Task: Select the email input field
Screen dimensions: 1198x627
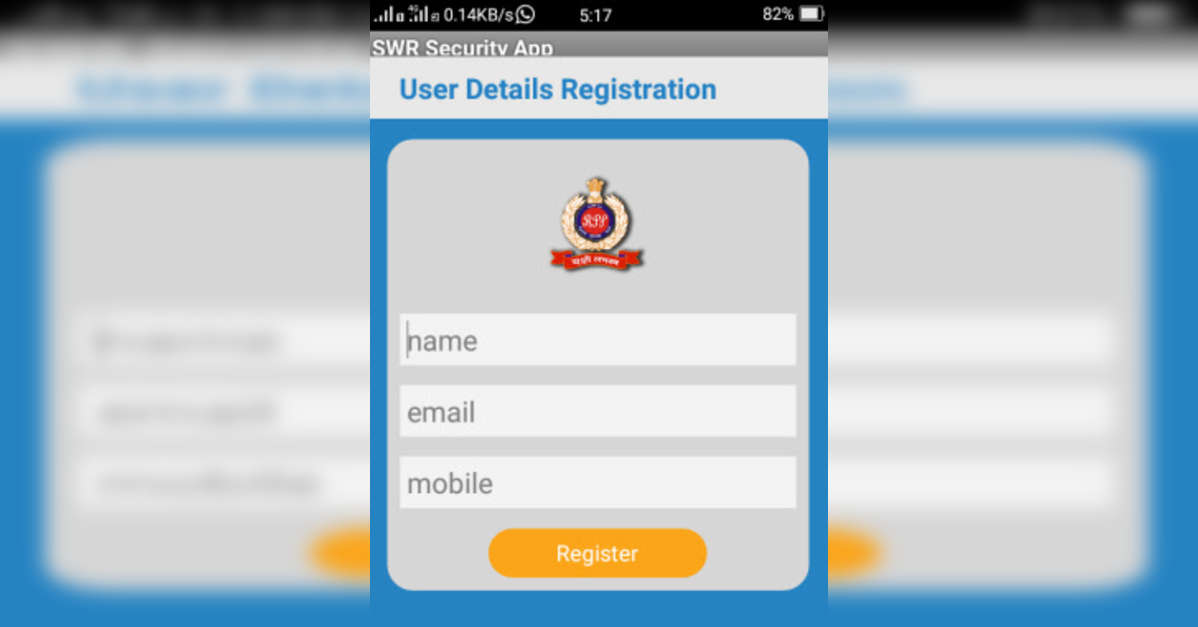Action: point(597,411)
